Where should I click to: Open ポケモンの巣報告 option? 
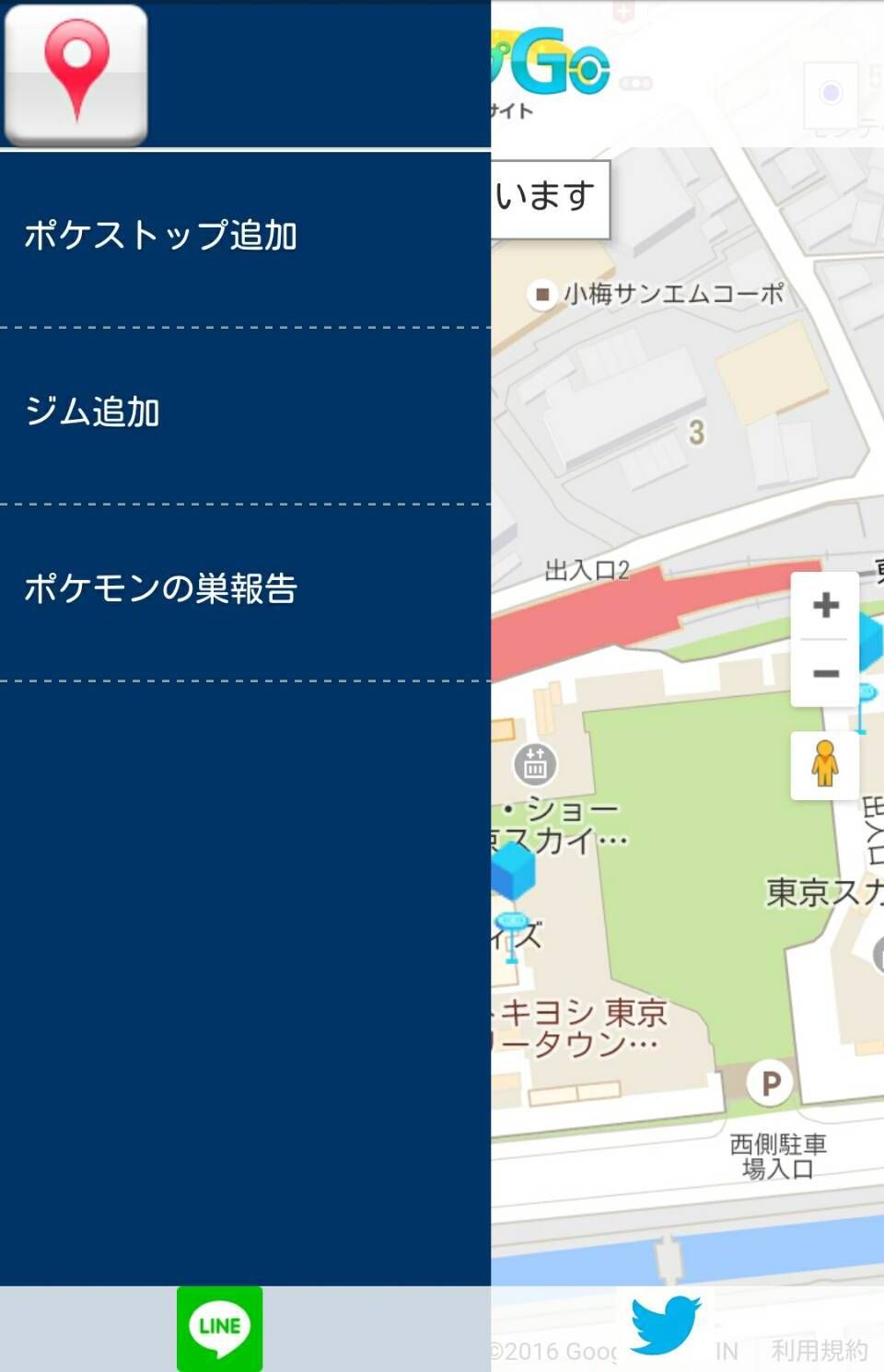160,588
